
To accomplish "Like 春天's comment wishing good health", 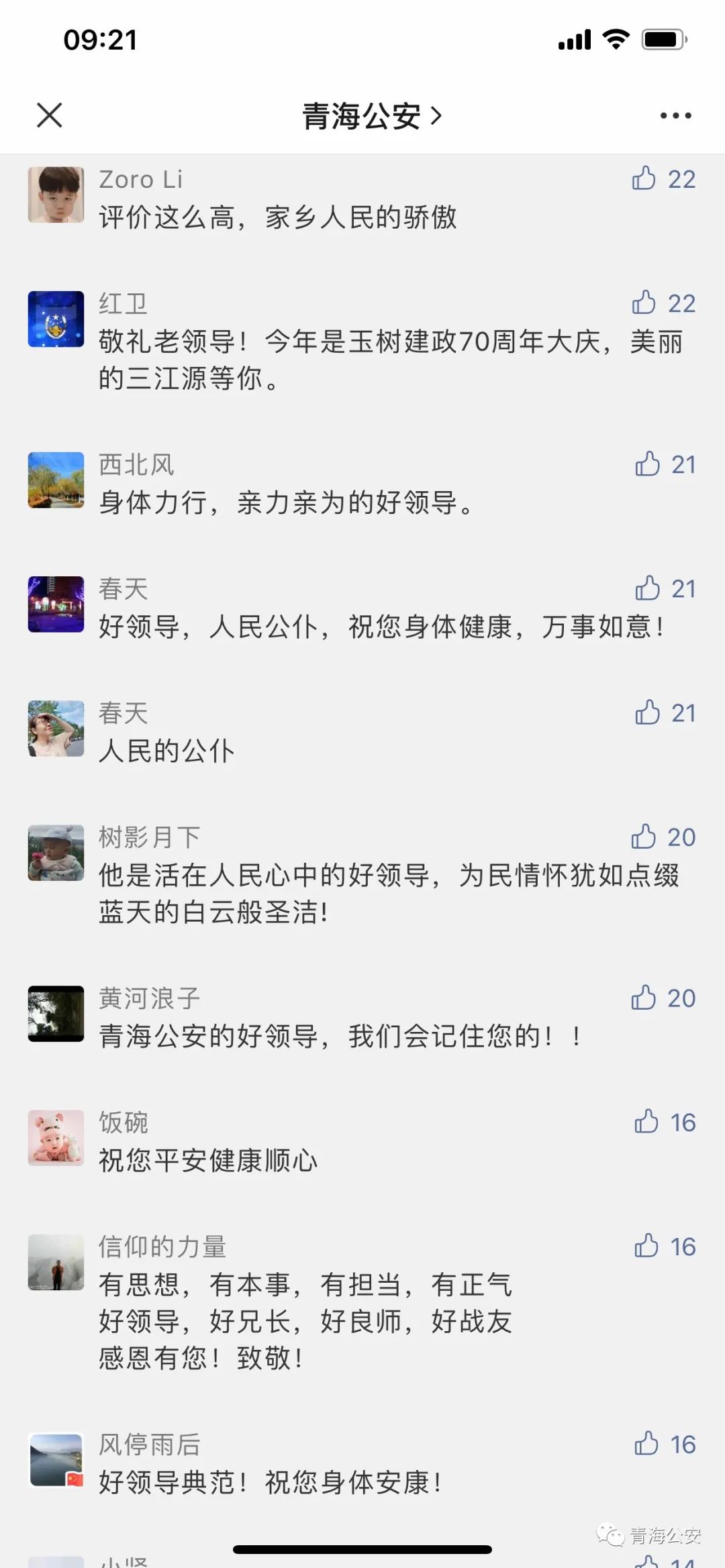I will click(648, 588).
